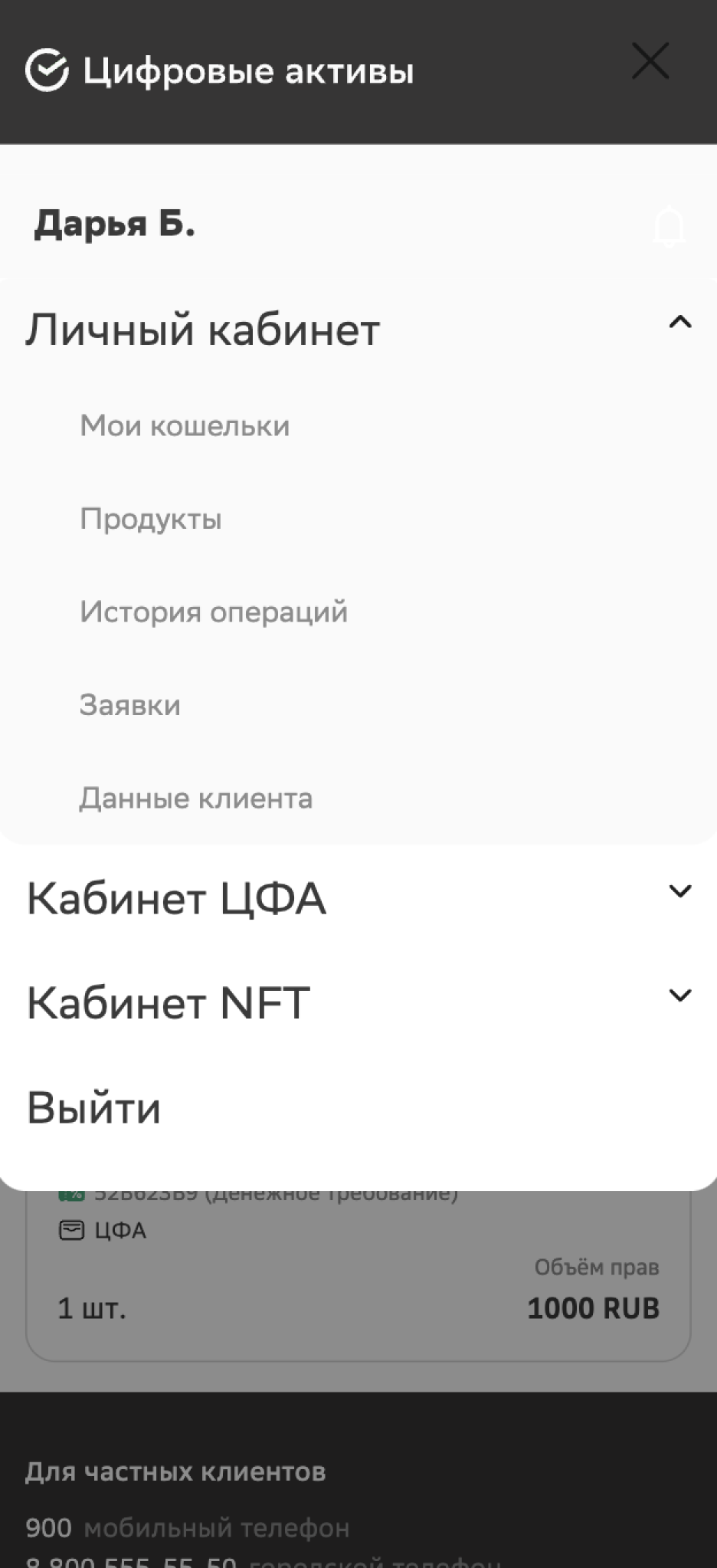The image size is (717, 1568).
Task: Go to Продукты
Action: click(151, 520)
